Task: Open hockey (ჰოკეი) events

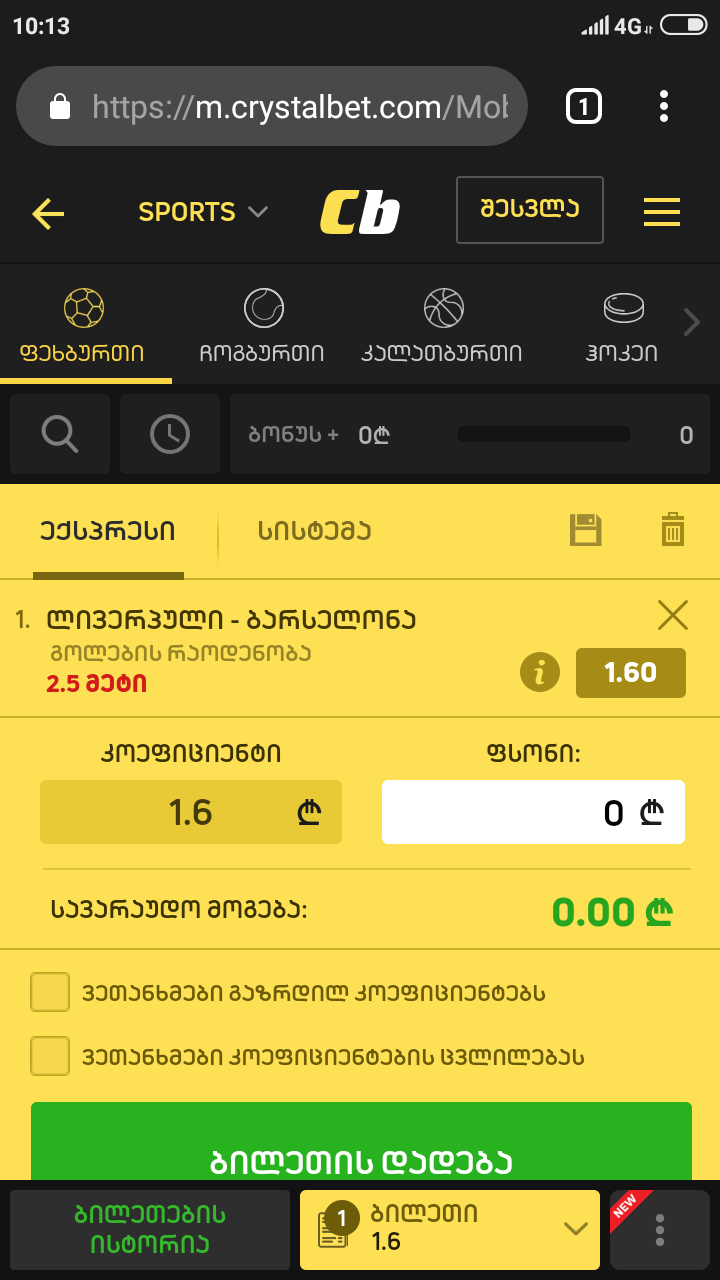Action: [x=622, y=308]
